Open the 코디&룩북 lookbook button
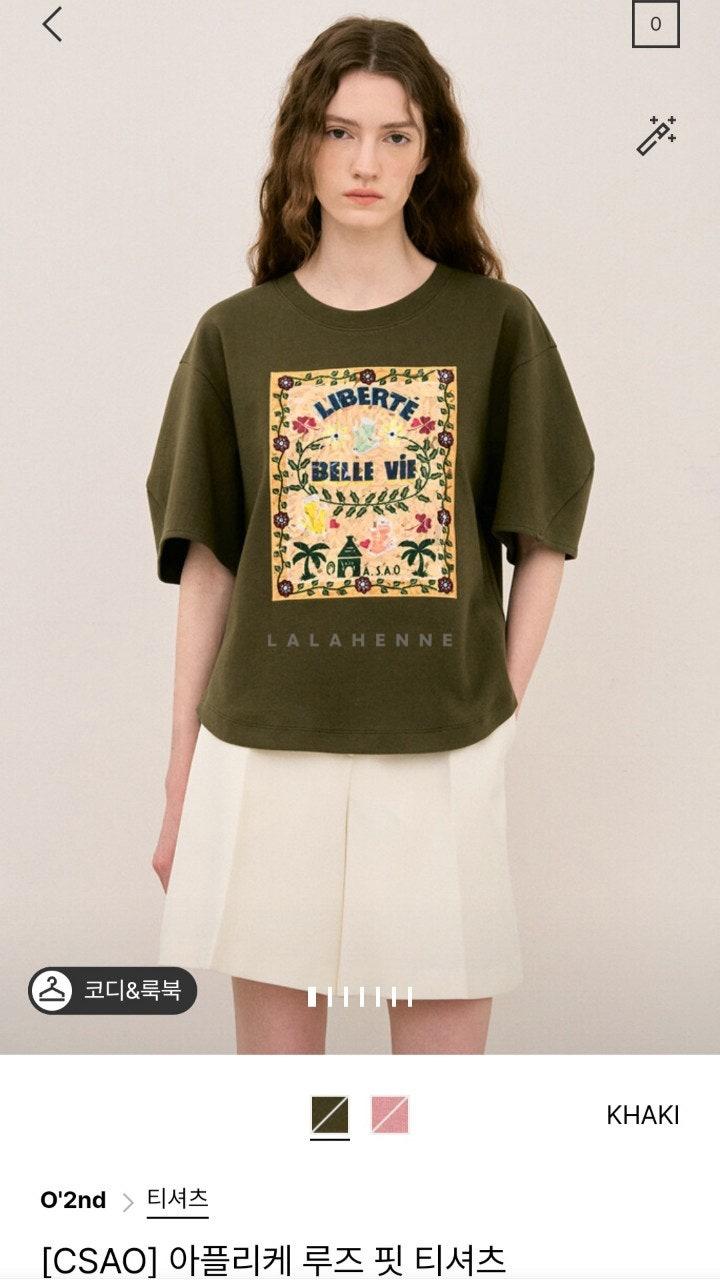Image resolution: width=720 pixels, height=1280 pixels. (112, 990)
